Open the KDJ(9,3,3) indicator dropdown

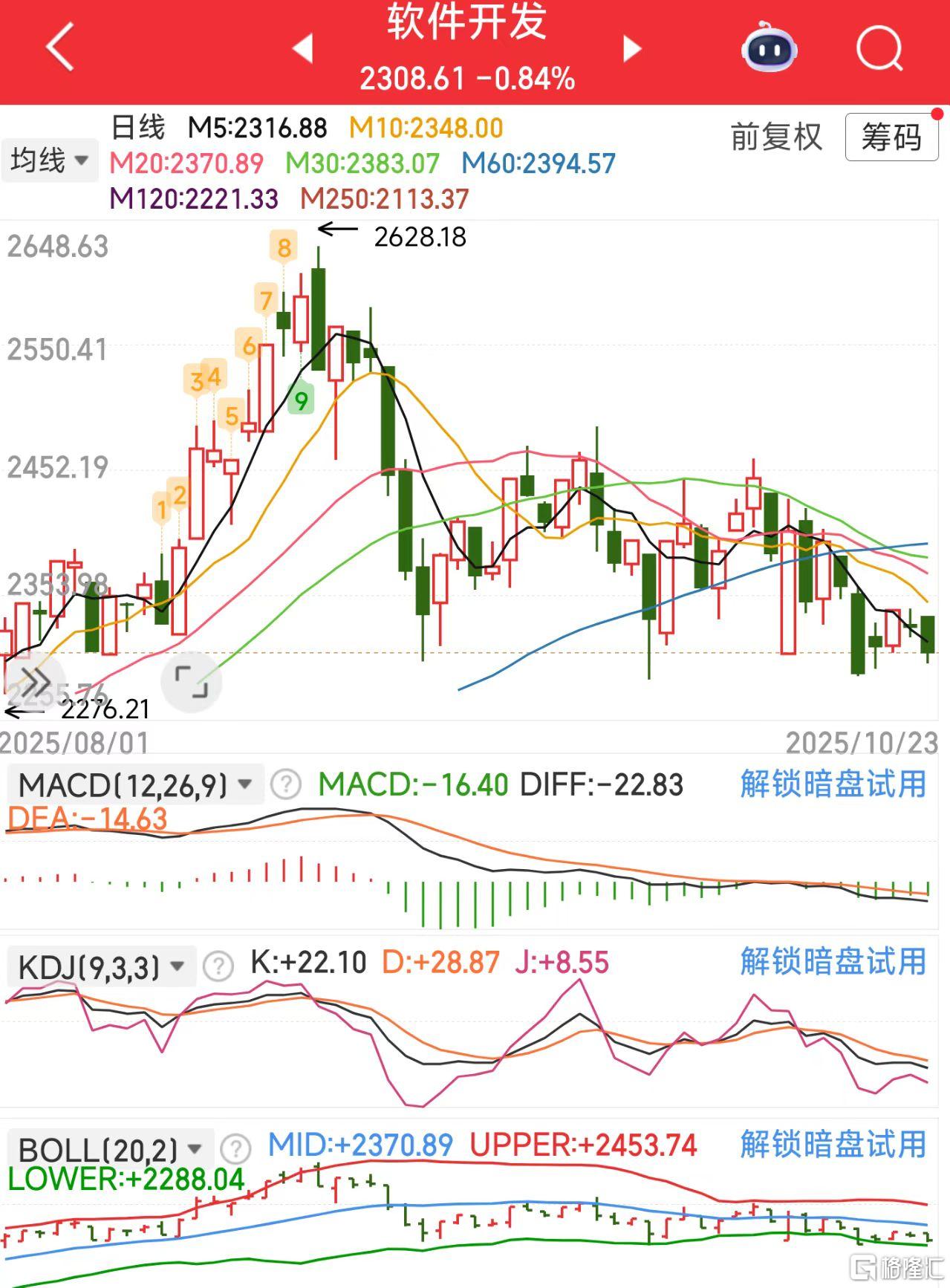pyautogui.click(x=101, y=967)
